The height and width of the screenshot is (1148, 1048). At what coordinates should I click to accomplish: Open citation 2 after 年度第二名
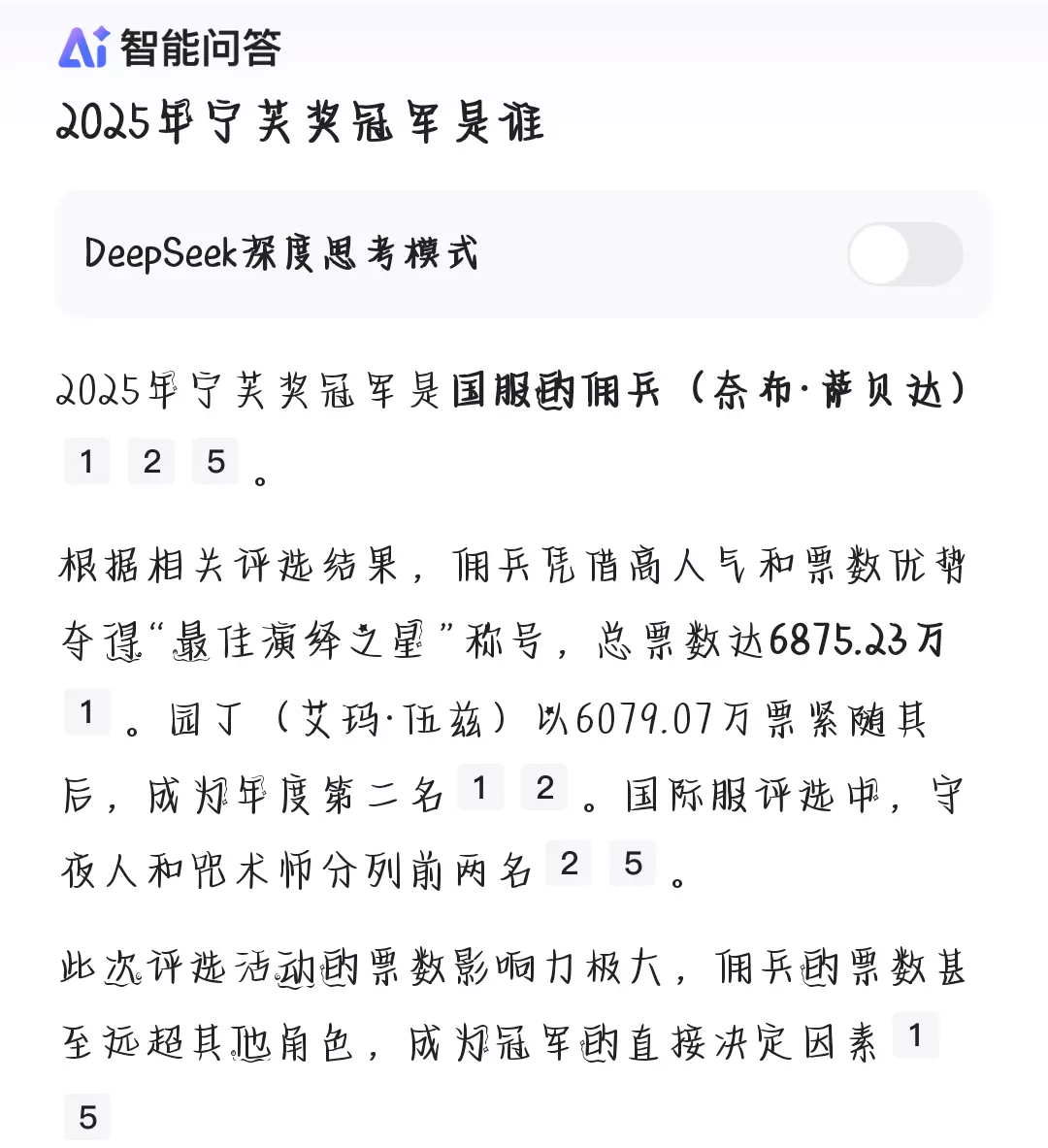(544, 787)
